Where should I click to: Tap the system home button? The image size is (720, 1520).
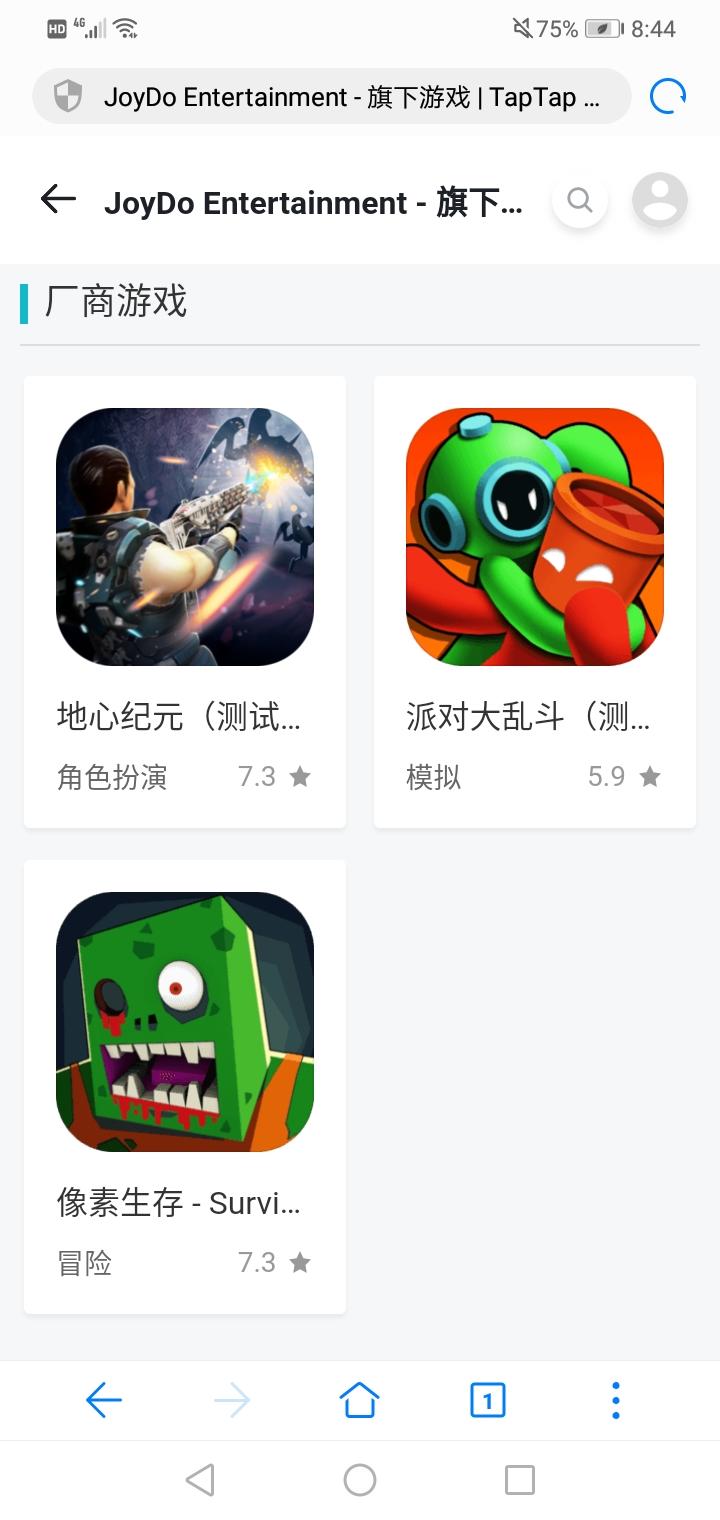click(x=360, y=1480)
